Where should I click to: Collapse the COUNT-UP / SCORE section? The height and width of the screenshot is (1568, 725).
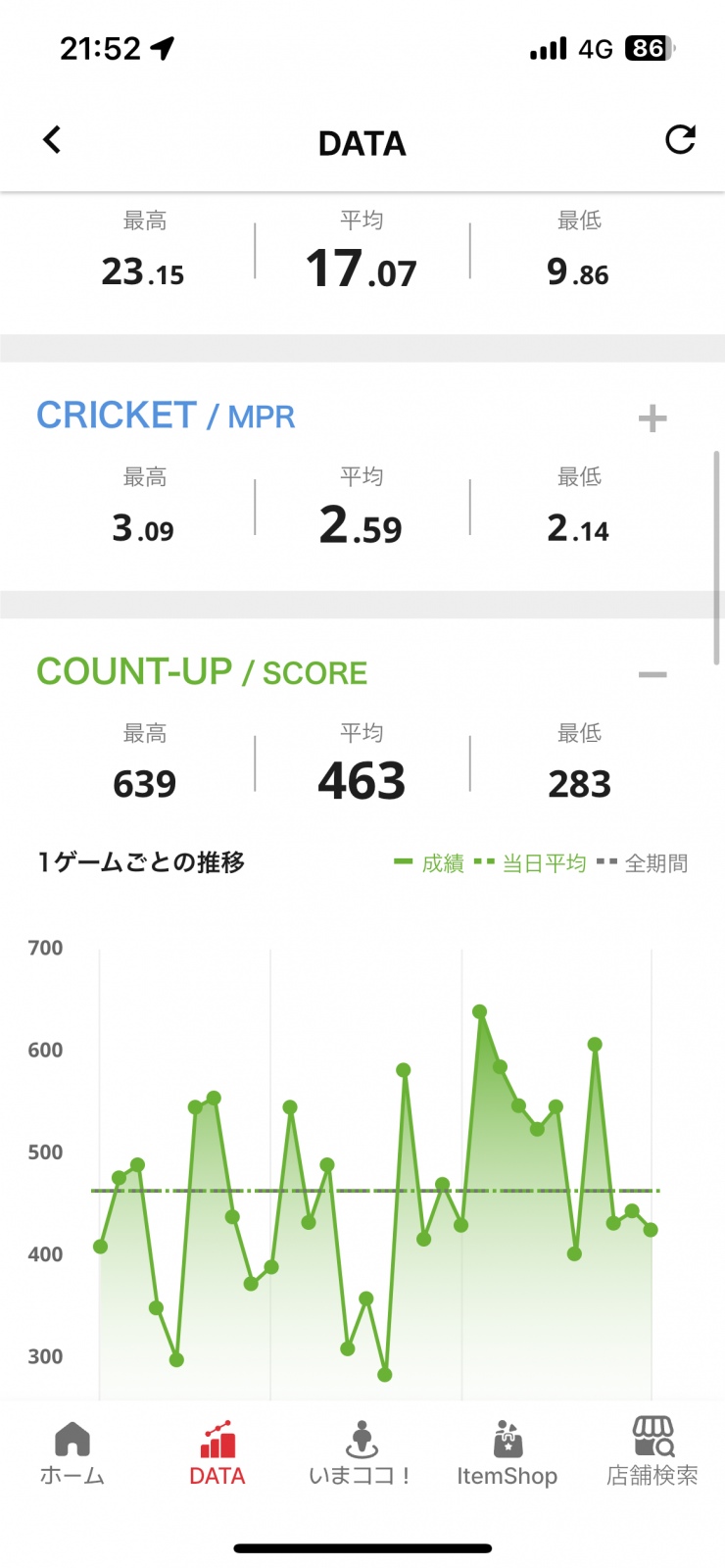coord(652,675)
